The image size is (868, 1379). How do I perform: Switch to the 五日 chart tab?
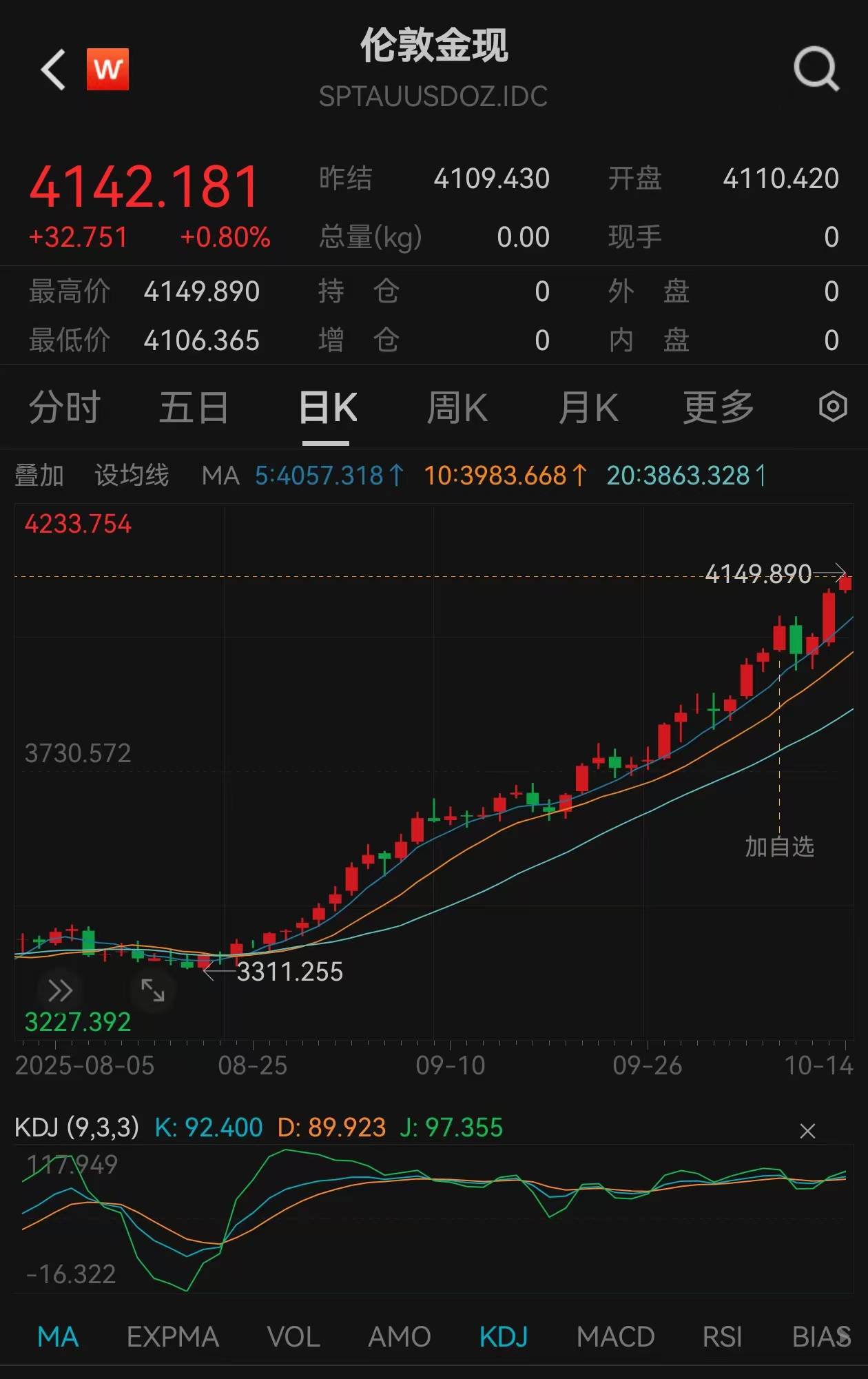[x=194, y=407]
